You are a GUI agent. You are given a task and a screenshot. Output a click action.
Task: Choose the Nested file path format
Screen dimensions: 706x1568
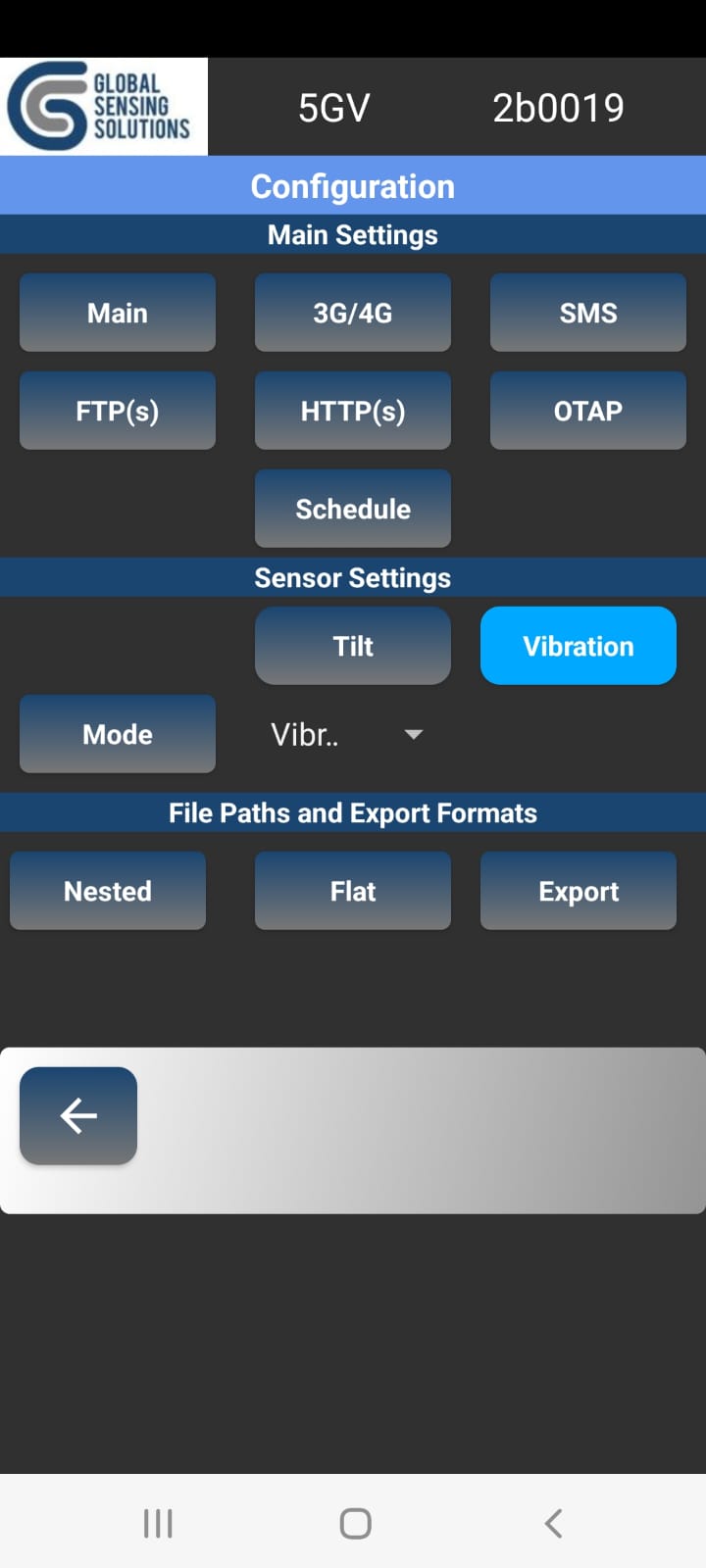click(108, 891)
